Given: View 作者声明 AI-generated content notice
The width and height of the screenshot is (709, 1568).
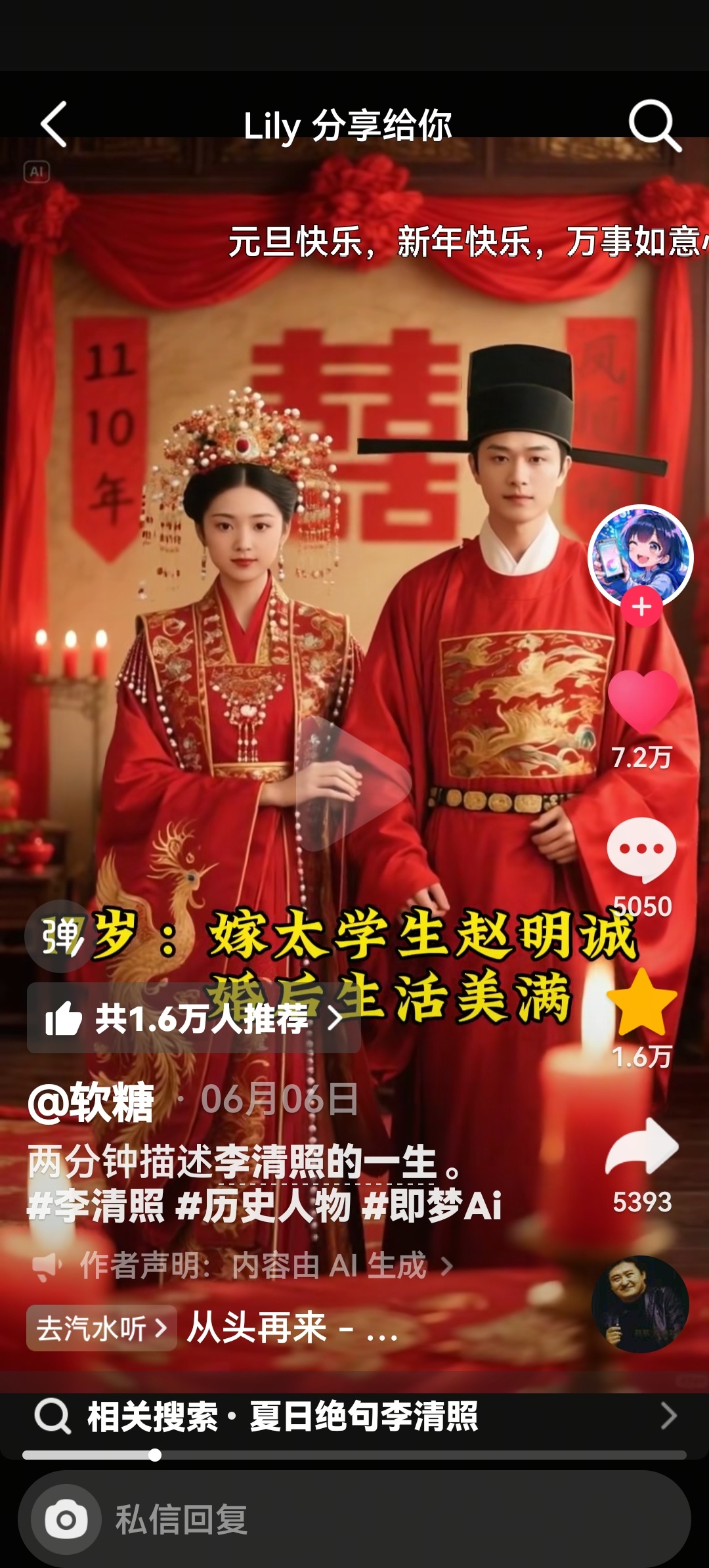Looking at the screenshot, I should click(x=253, y=1265).
